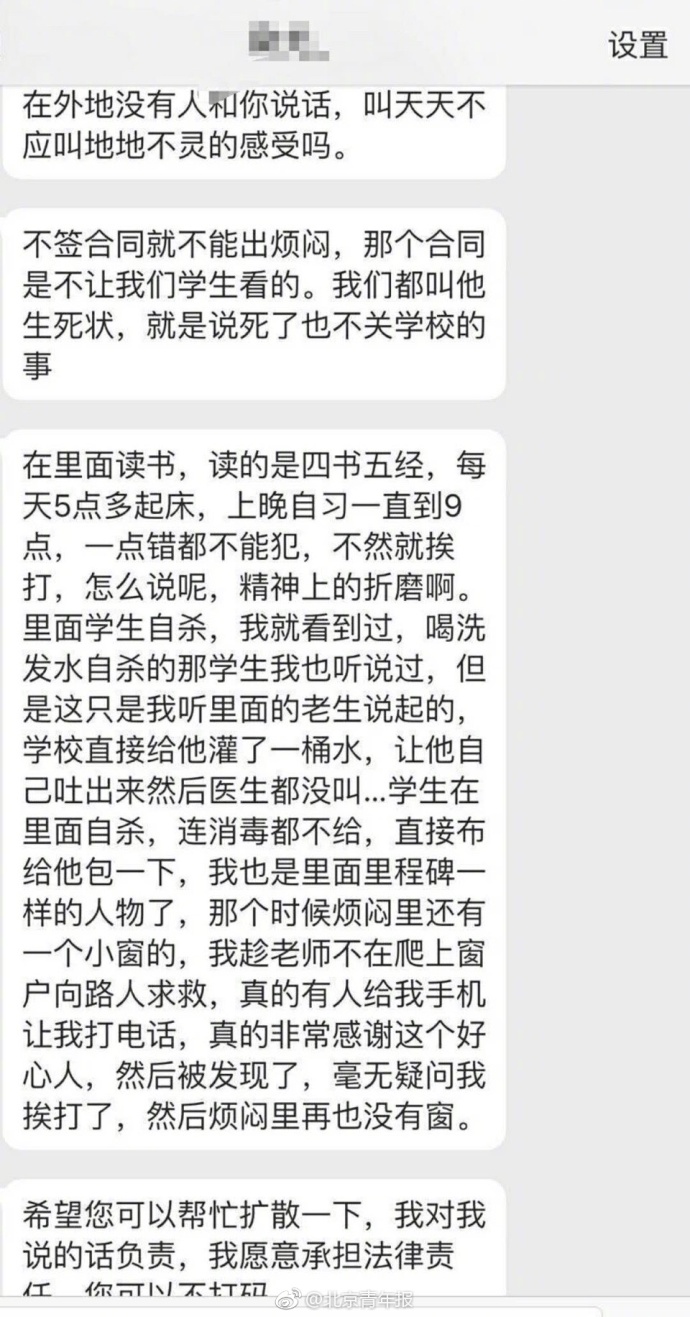The height and width of the screenshot is (1317, 690).
Task: Open the 设置 chat settings
Action: coord(638,45)
